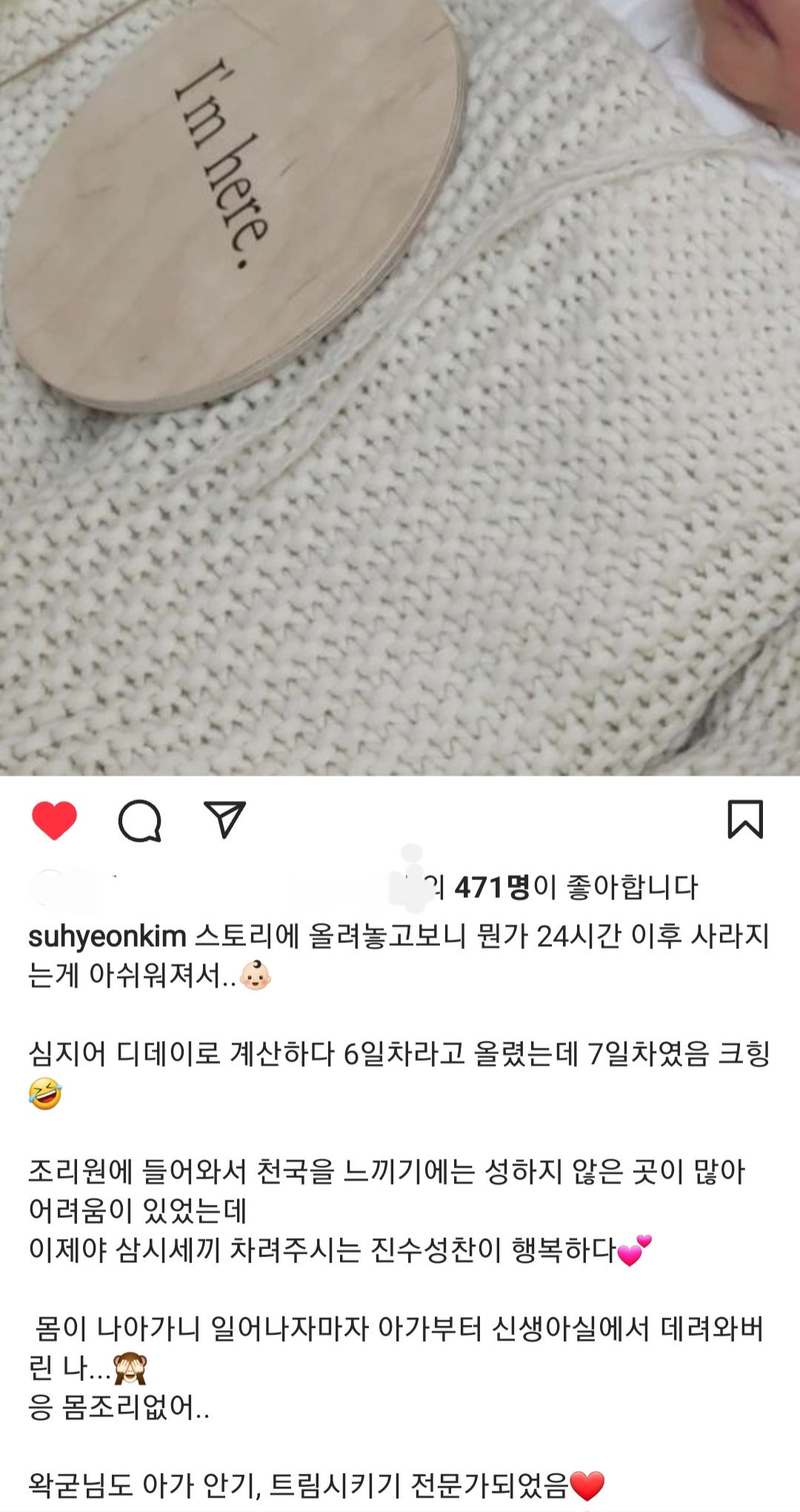Unlike the post via the red heart

tap(54, 820)
